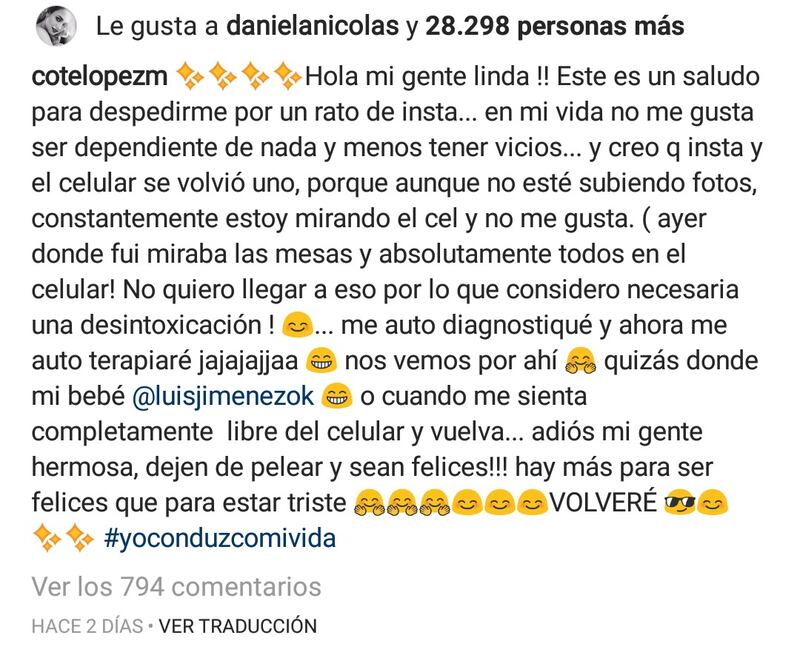
Task: Open the #yoconduzcomivida hashtag
Action: 218,538
